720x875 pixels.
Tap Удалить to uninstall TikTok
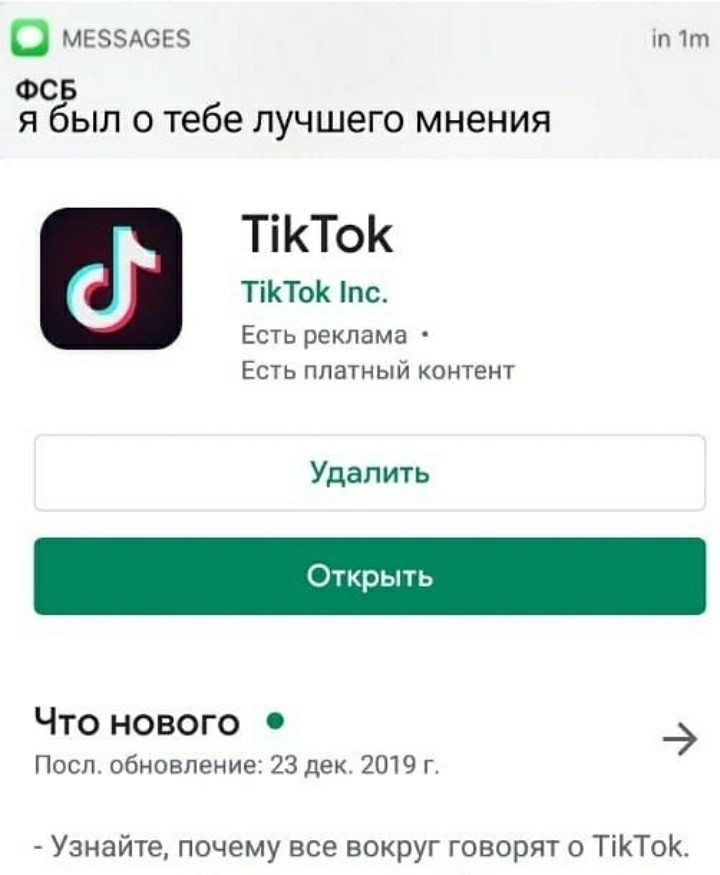[369, 473]
